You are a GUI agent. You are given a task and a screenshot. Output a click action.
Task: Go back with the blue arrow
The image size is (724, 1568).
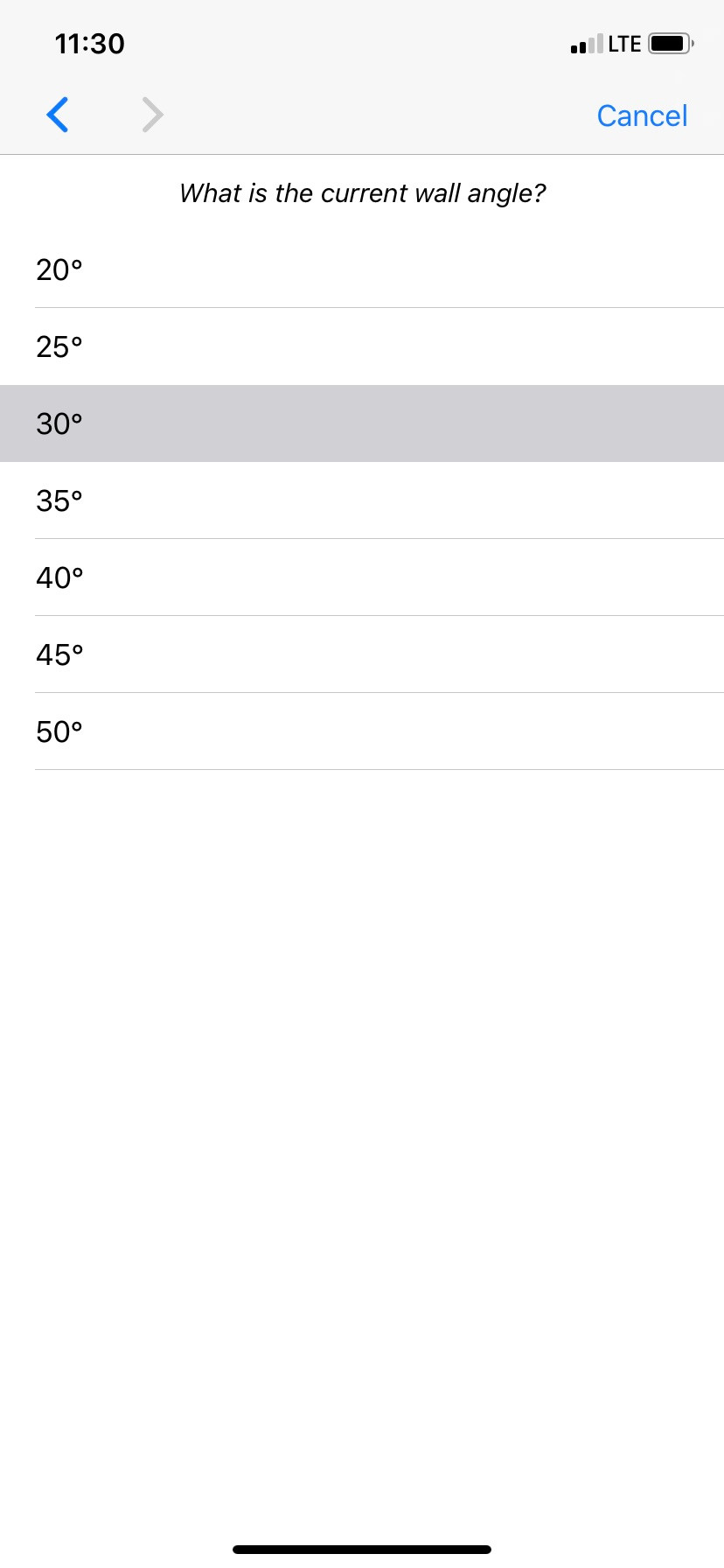coord(58,115)
